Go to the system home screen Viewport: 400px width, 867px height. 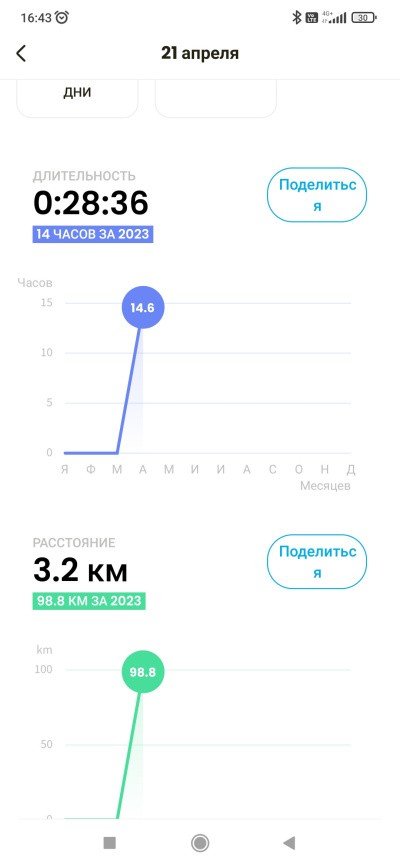tap(200, 843)
